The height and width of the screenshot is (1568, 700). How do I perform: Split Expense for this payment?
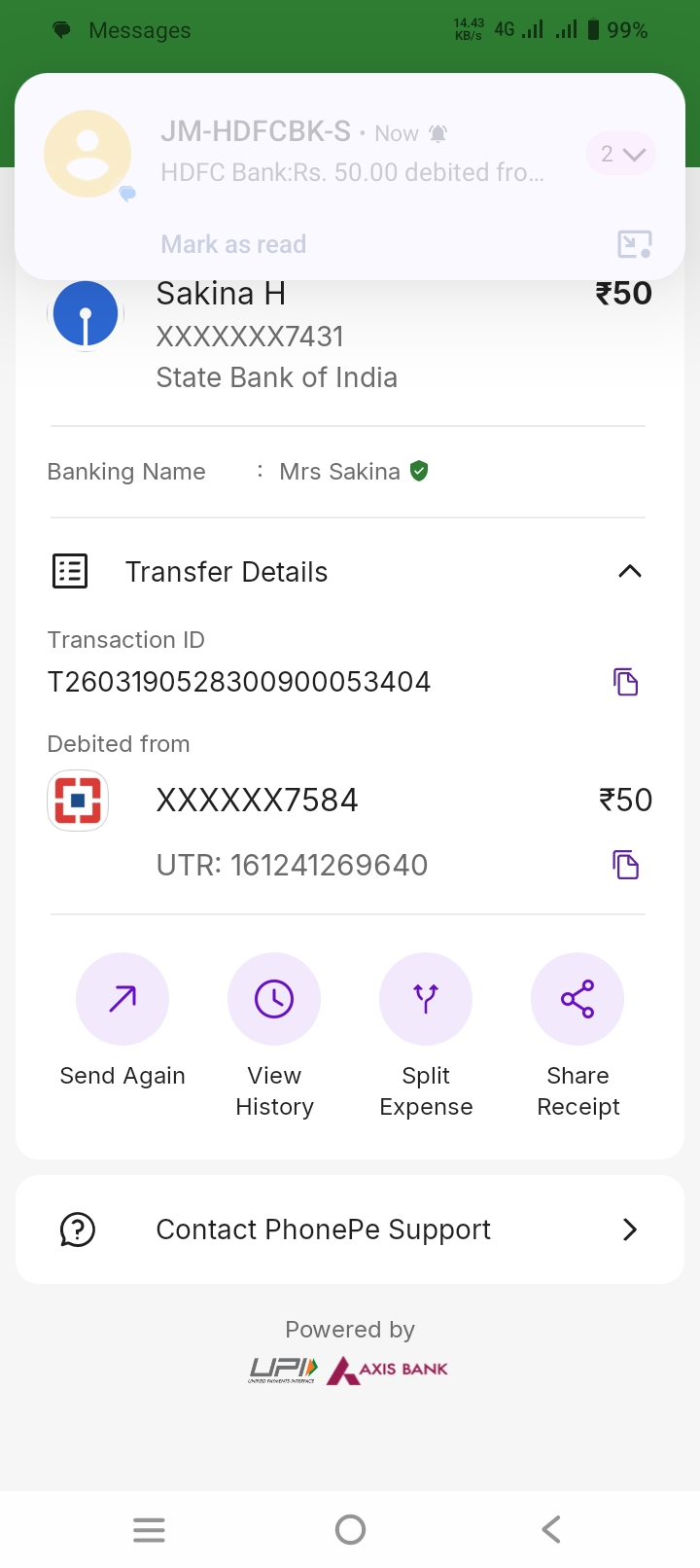[426, 999]
